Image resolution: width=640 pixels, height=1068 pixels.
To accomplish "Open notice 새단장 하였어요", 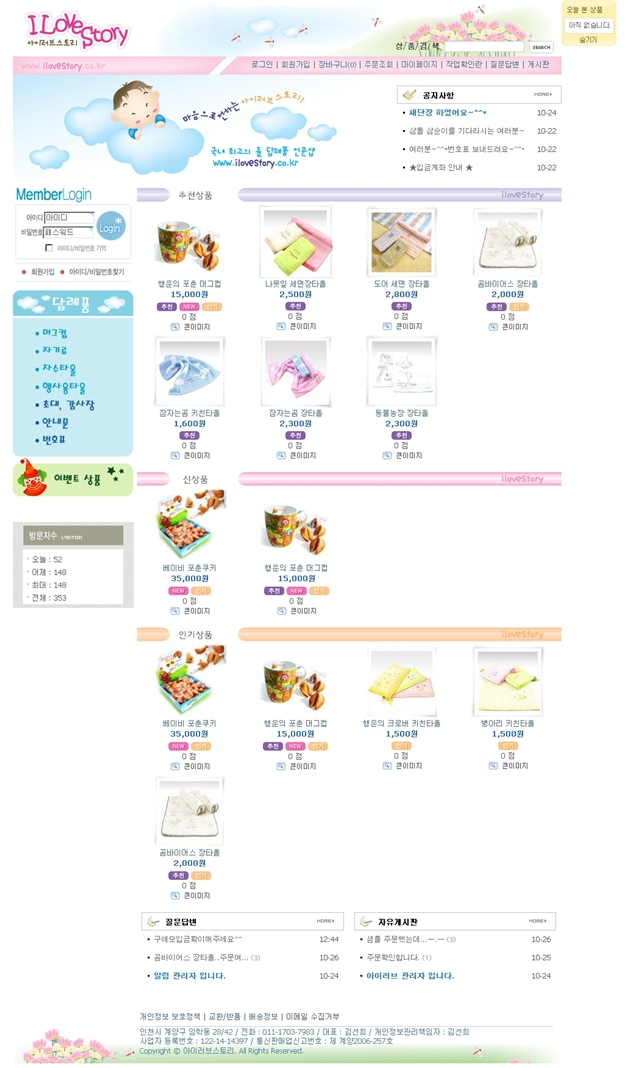I will (447, 113).
